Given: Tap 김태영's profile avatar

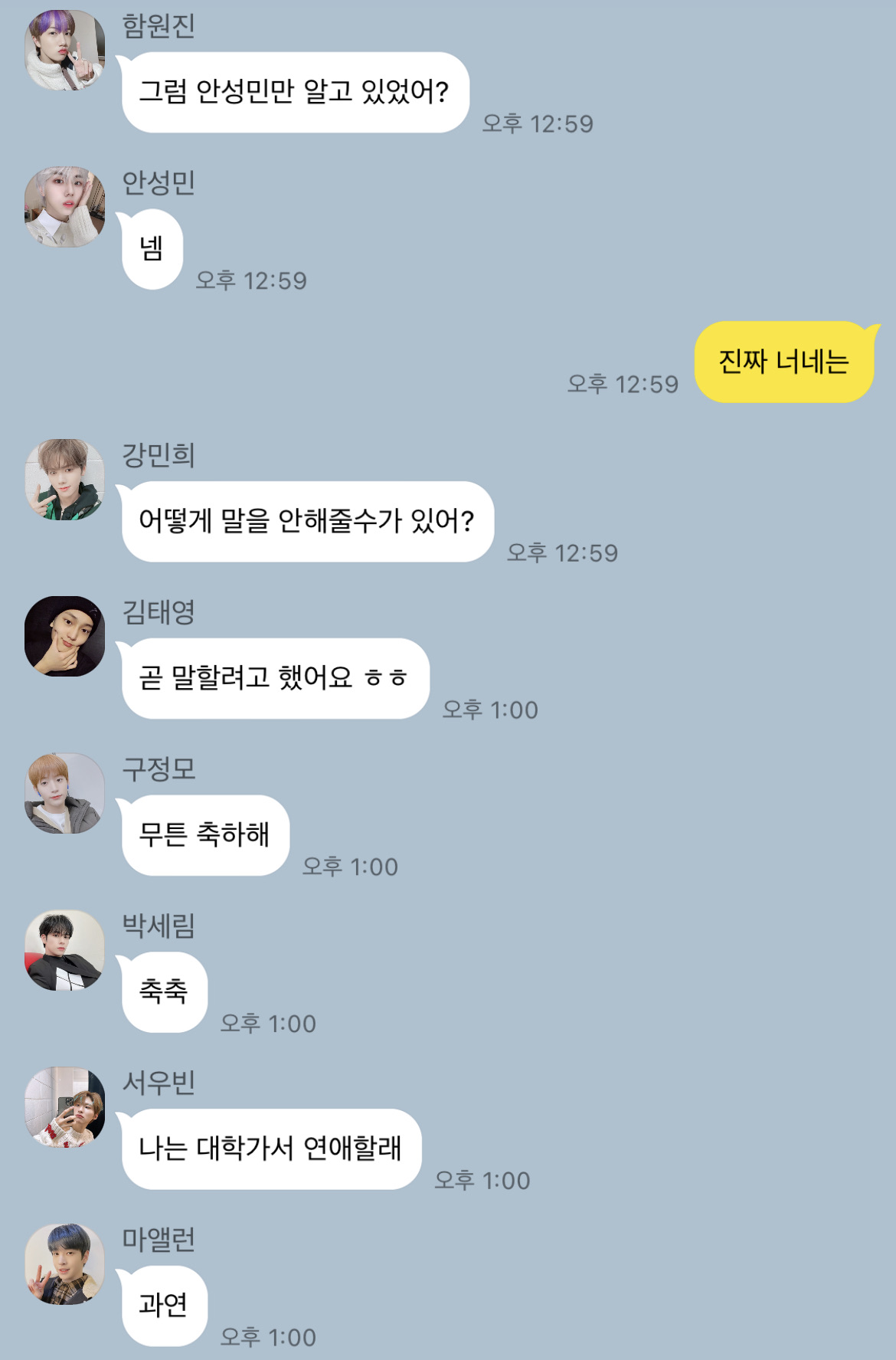Looking at the screenshot, I should tap(64, 636).
